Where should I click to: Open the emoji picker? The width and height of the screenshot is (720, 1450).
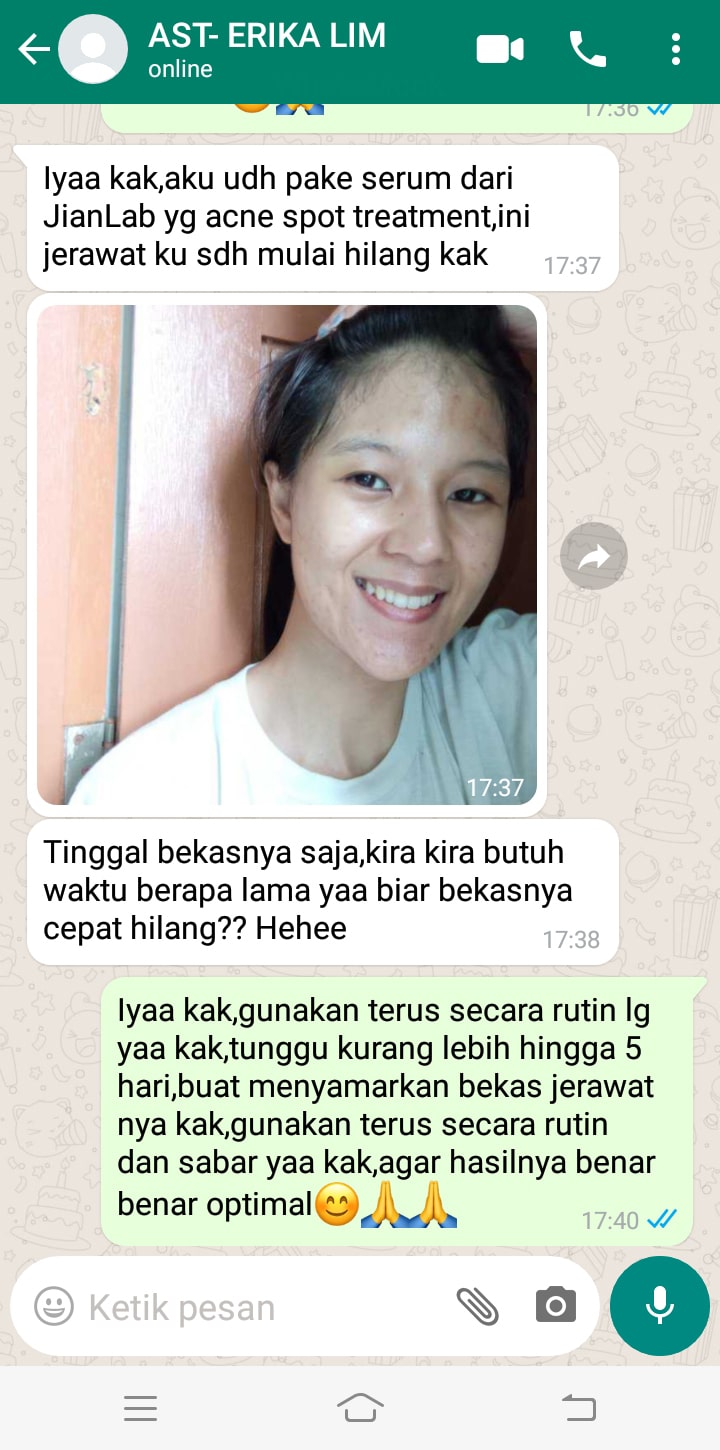[x=54, y=1306]
